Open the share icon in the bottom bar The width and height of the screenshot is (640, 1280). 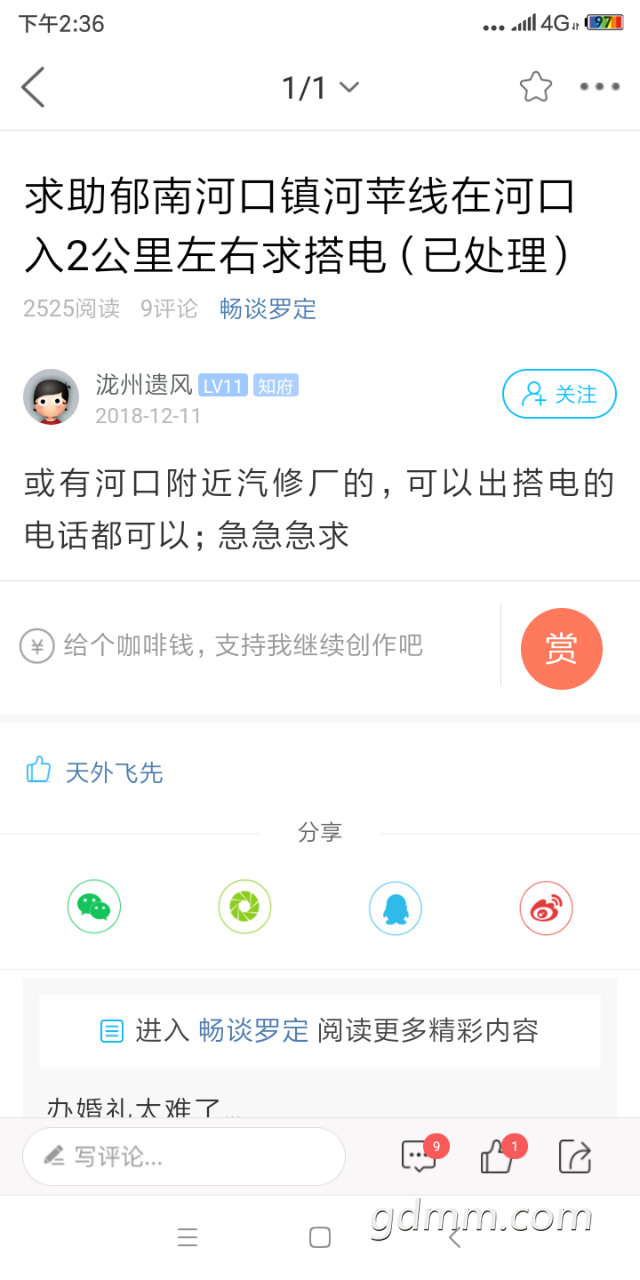point(575,1157)
